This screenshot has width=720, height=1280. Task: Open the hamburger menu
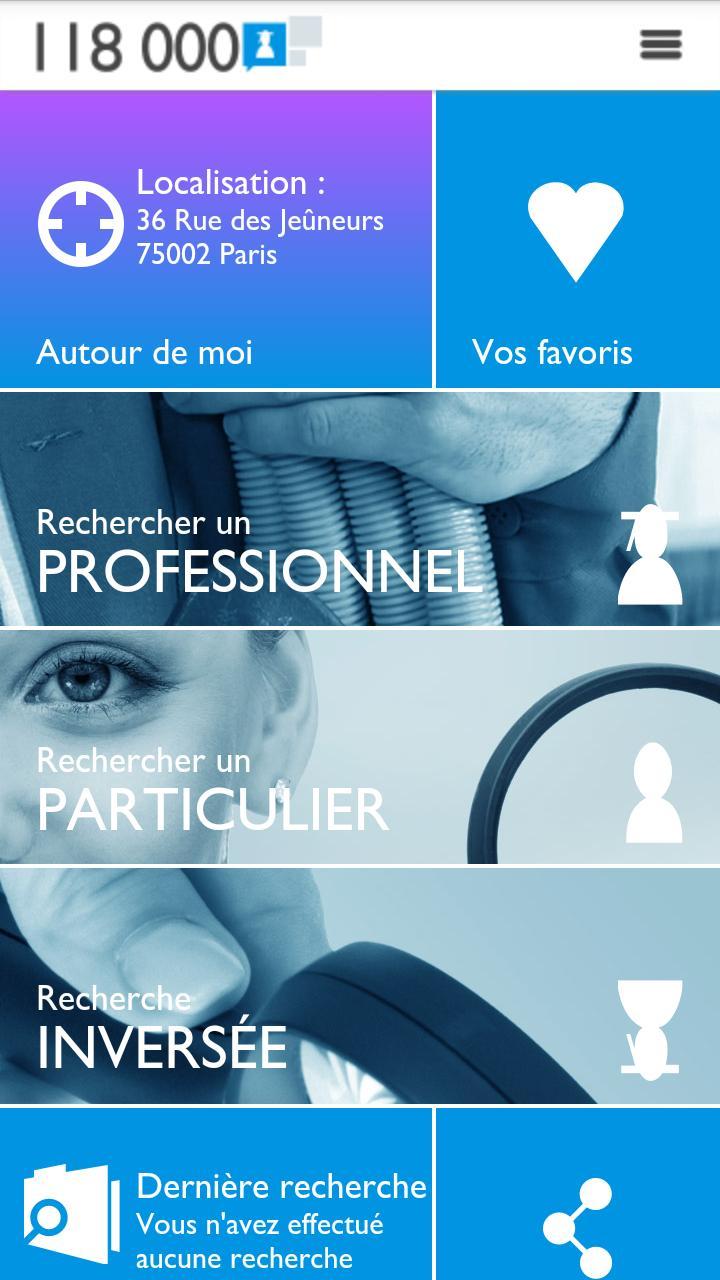coord(660,45)
